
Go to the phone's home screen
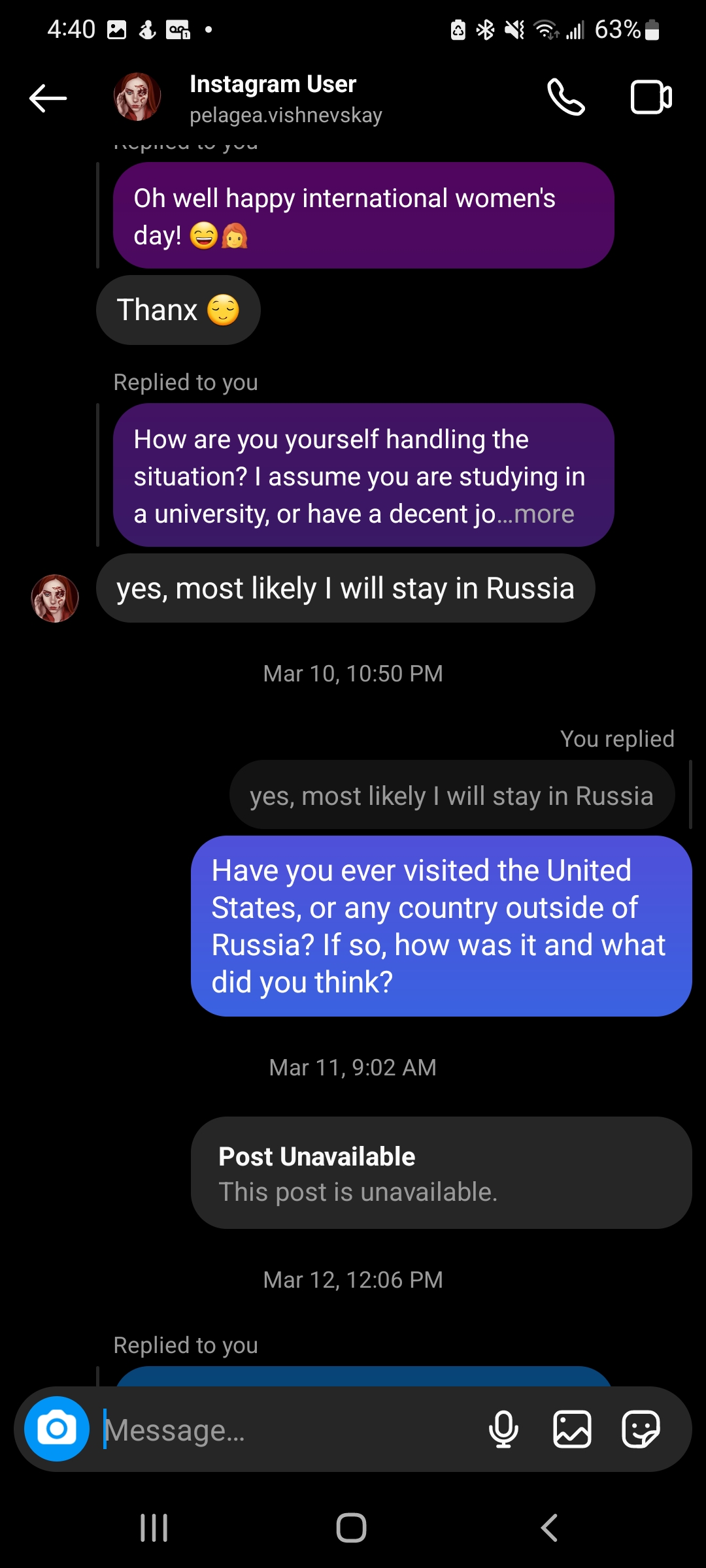[352, 1527]
